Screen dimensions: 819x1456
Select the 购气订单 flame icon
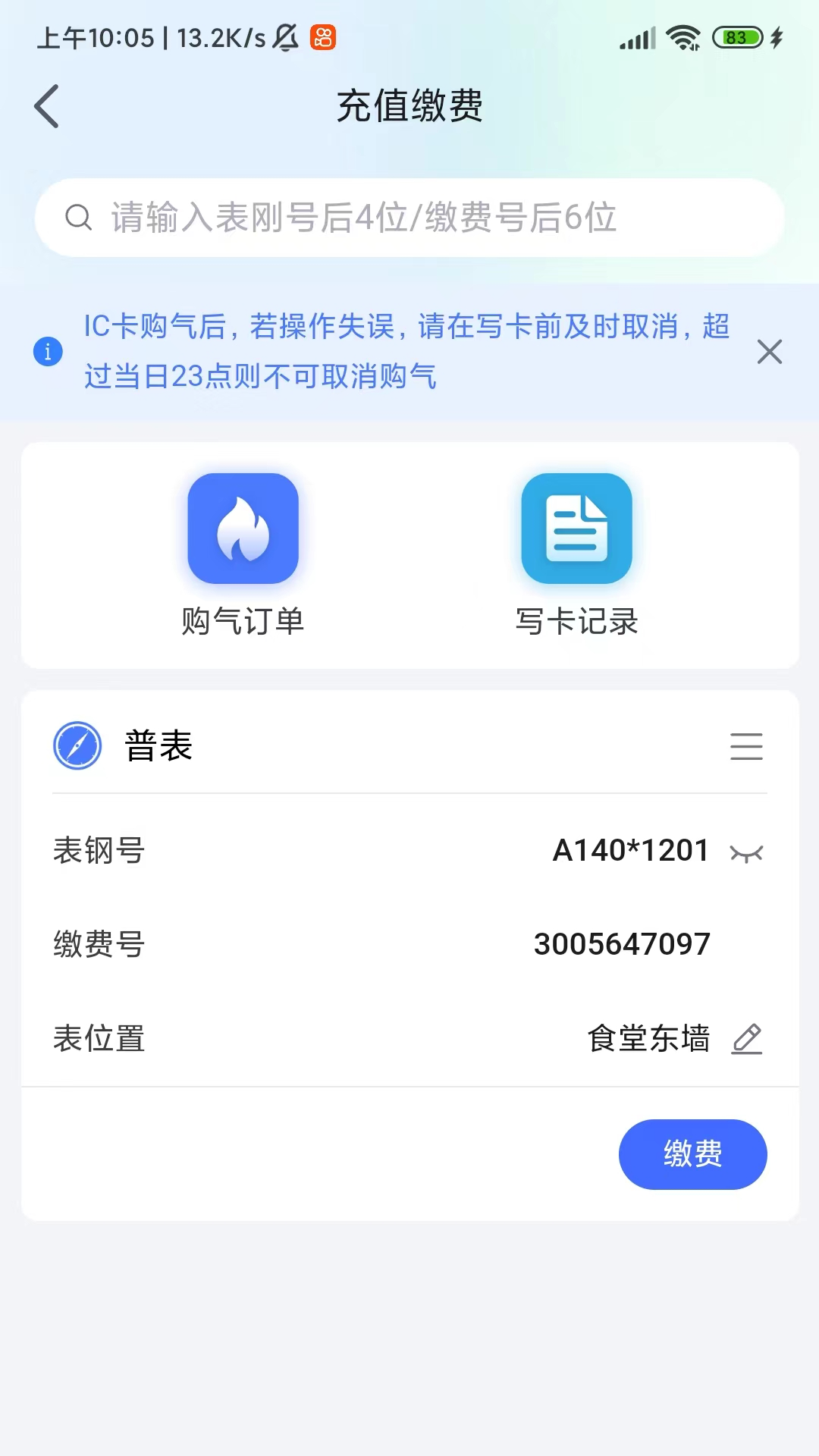(x=243, y=528)
